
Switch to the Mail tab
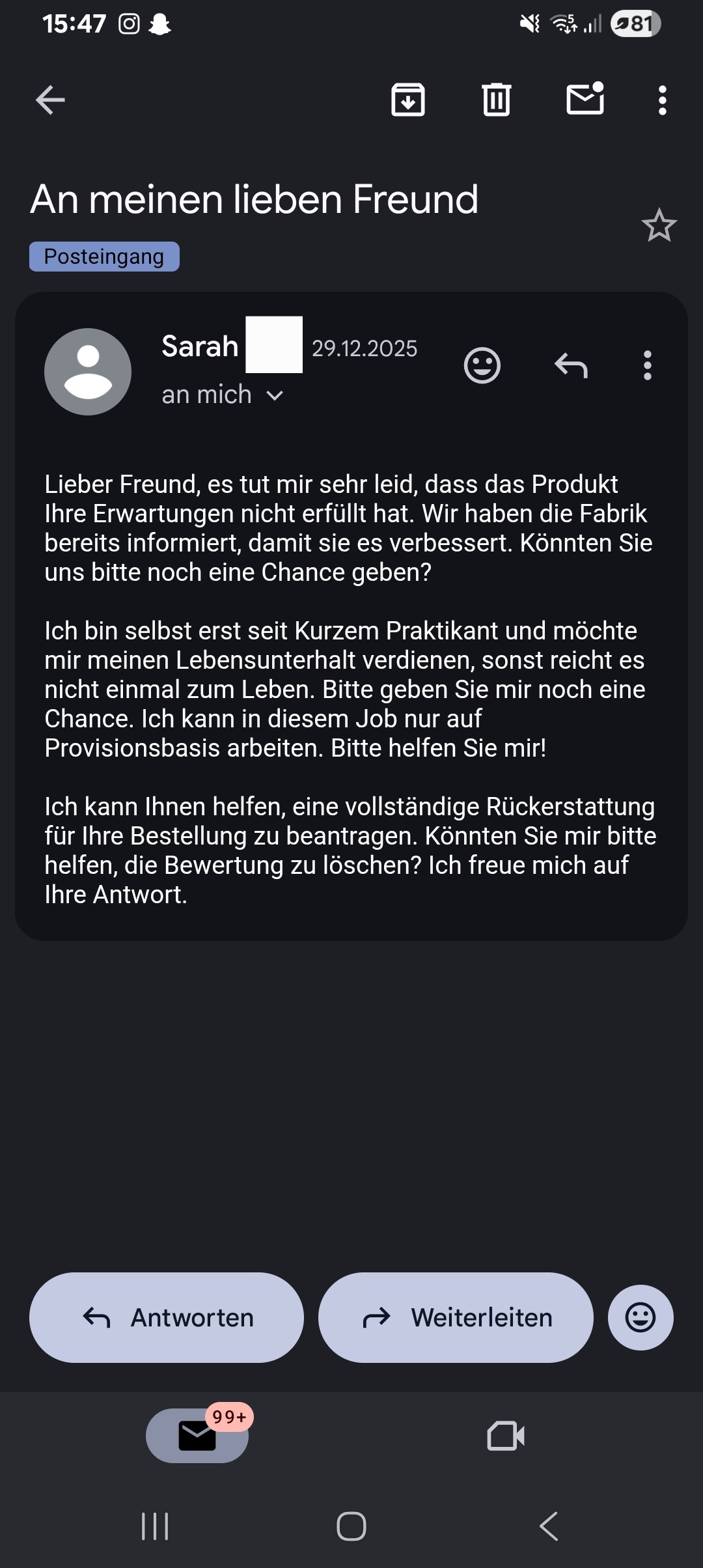[x=197, y=1436]
